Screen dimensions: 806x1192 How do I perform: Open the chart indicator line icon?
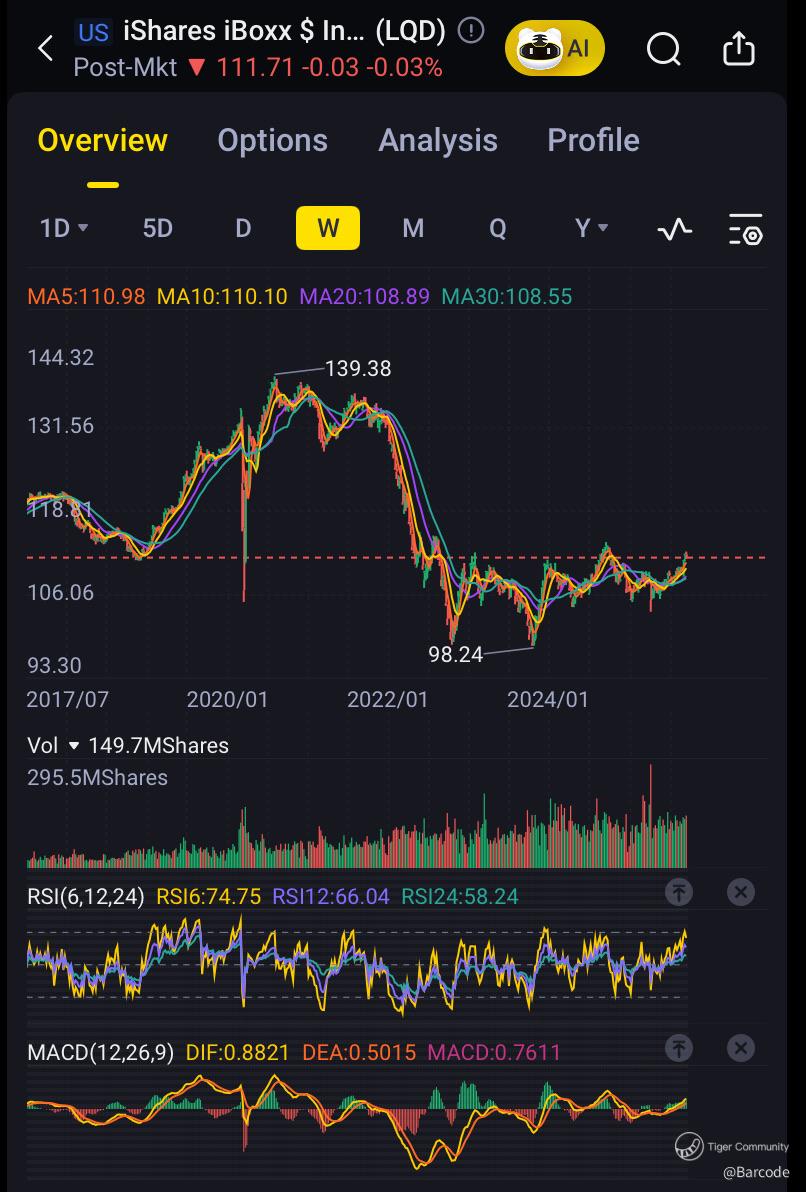(x=674, y=230)
